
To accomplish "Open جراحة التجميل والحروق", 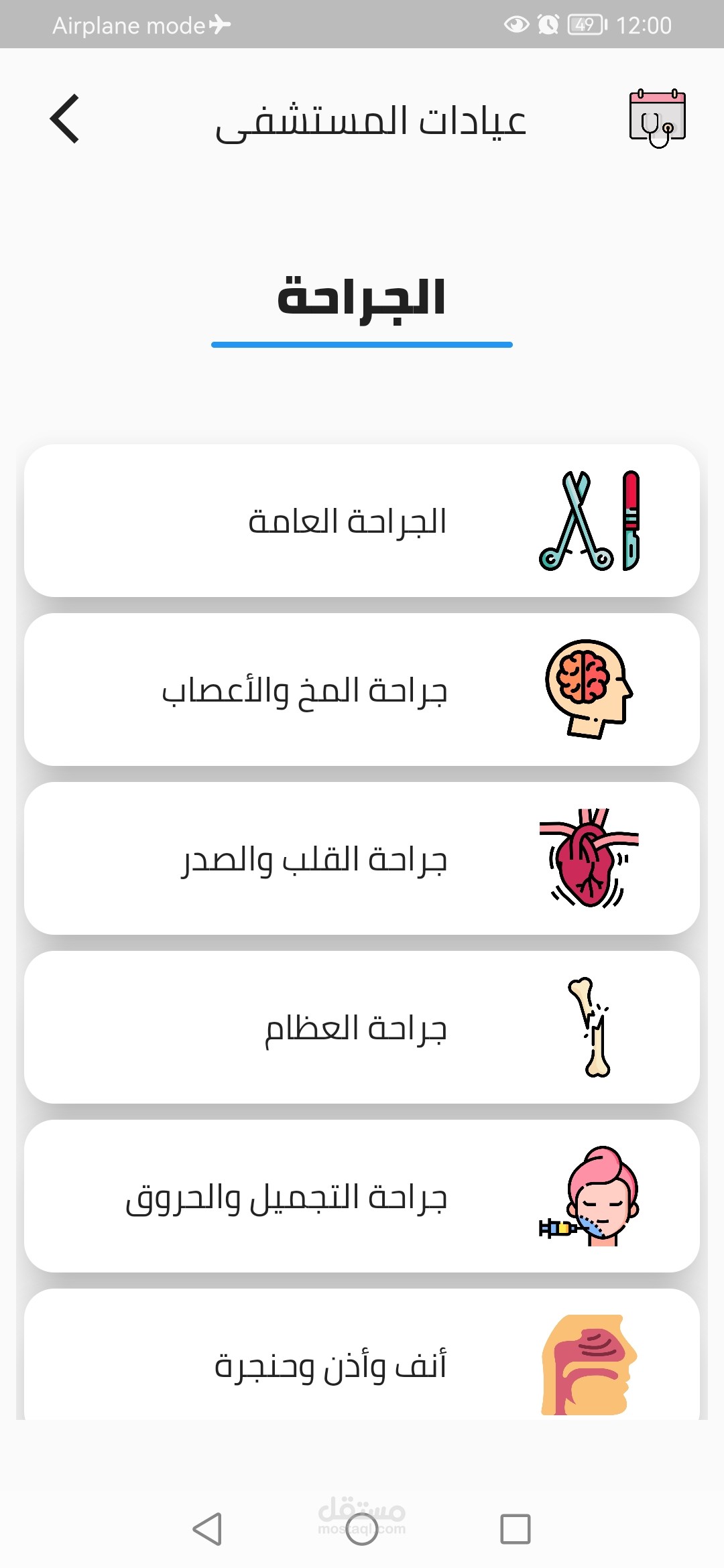I will [362, 1196].
